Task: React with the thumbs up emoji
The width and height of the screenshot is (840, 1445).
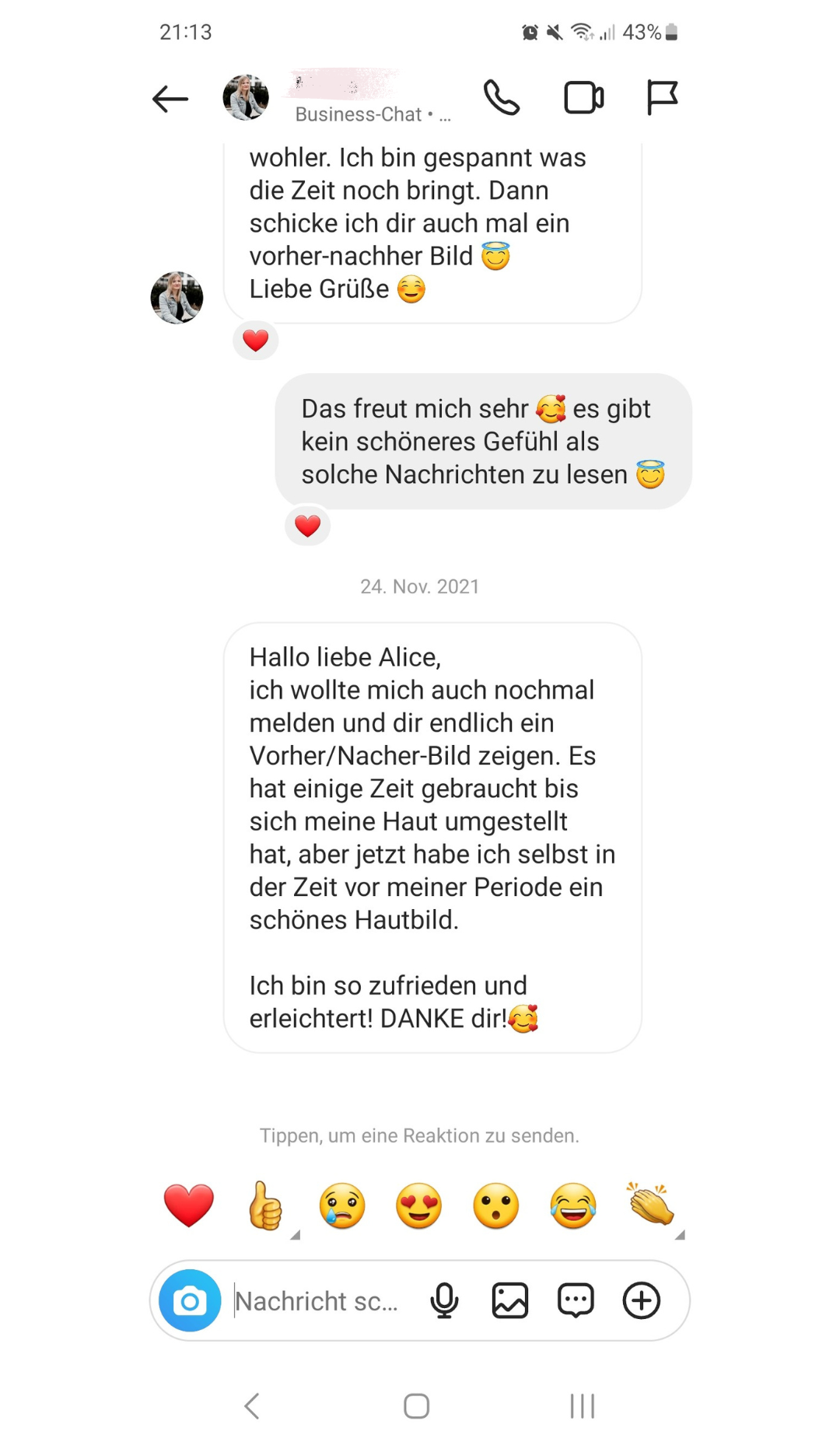Action: click(265, 1205)
